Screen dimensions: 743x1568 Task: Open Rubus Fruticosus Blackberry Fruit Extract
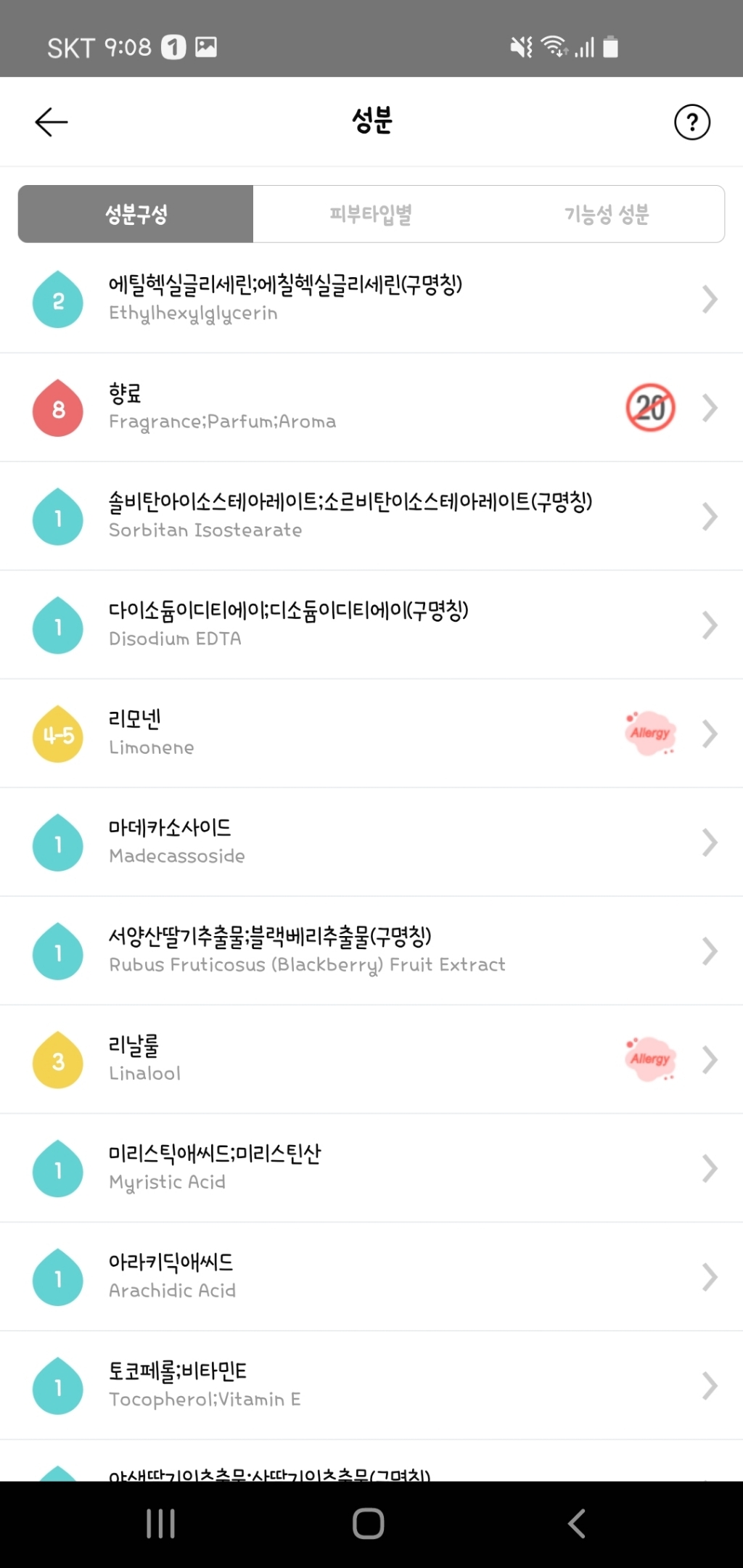tap(371, 951)
